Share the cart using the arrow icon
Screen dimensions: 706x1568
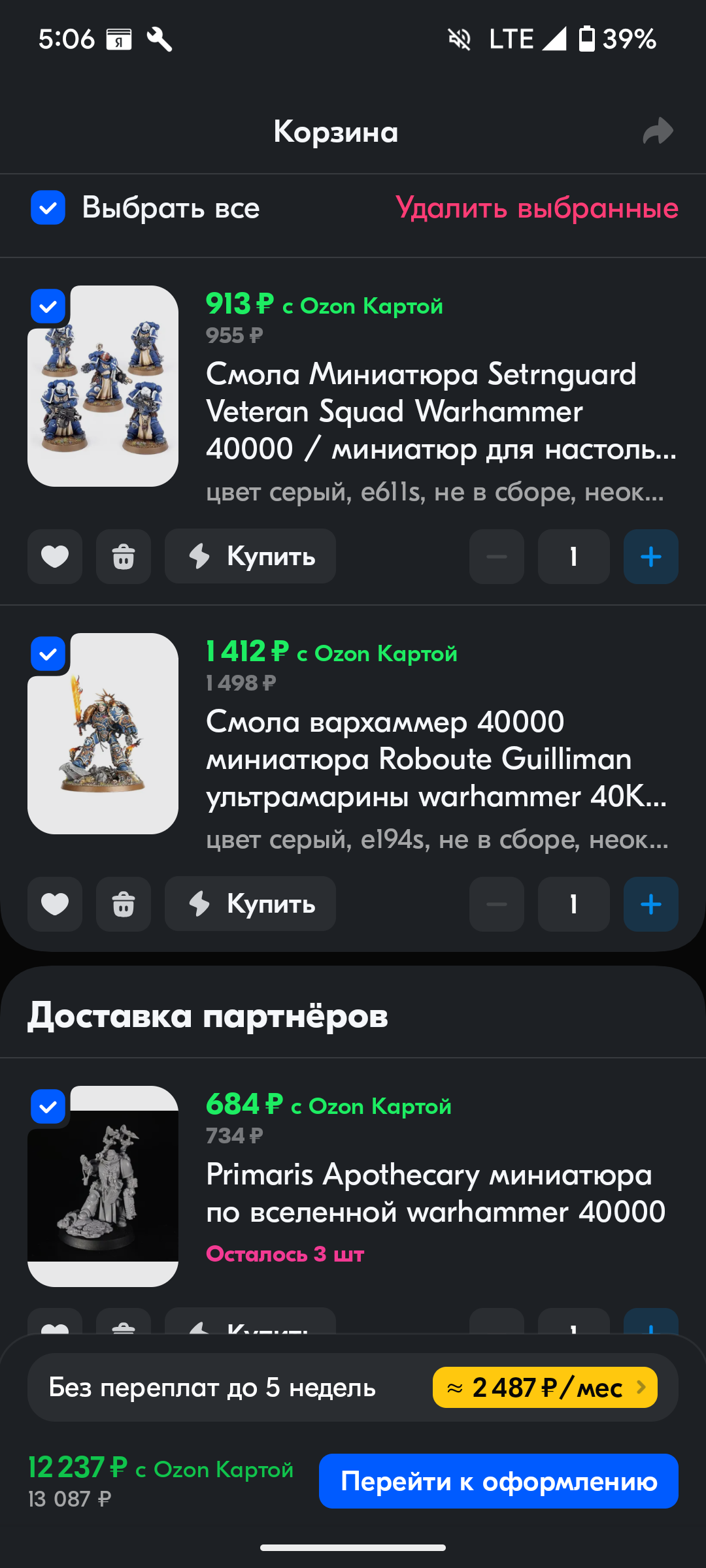pos(658,131)
